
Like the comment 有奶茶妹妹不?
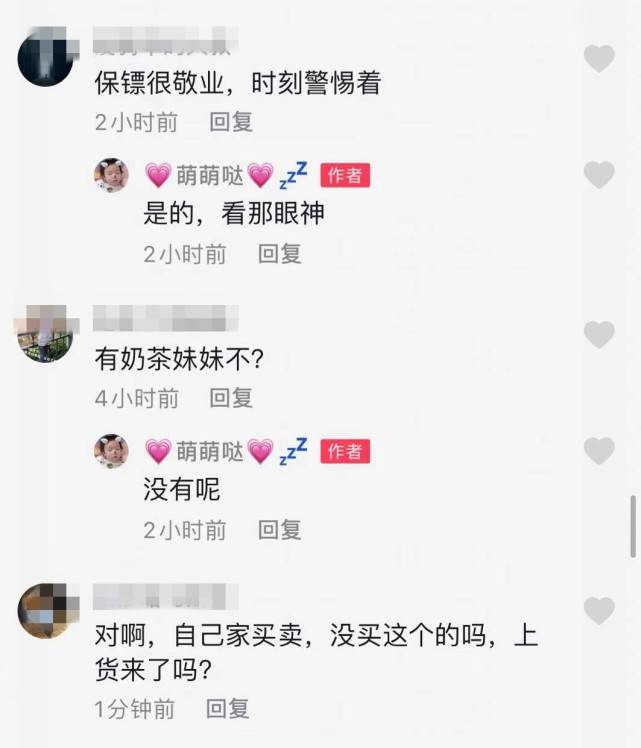click(598, 335)
